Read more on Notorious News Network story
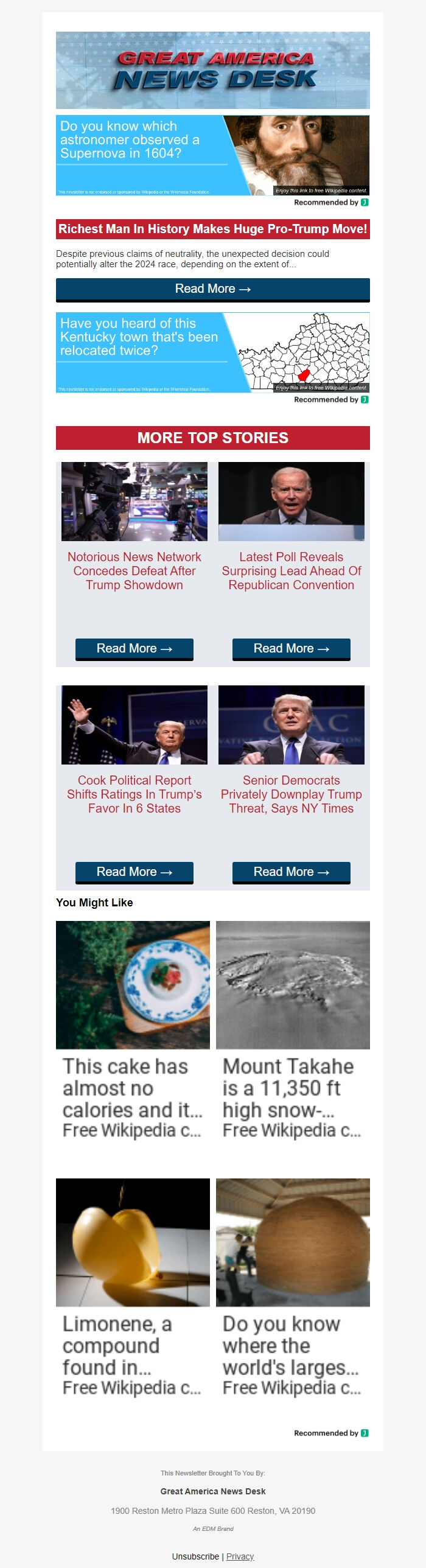The height and width of the screenshot is (1568, 426). click(x=134, y=649)
